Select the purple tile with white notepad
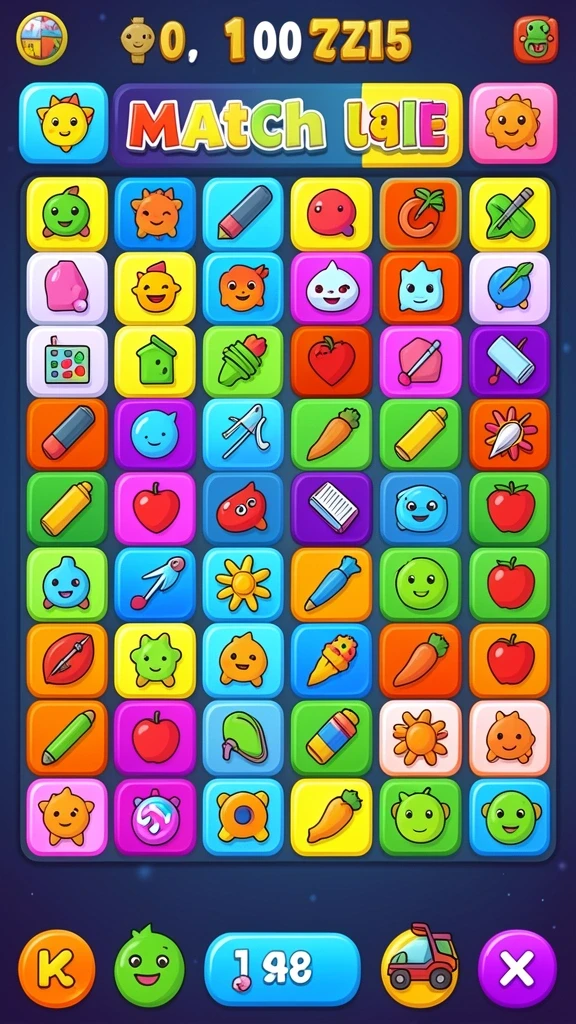This screenshot has width=576, height=1024. (x=331, y=509)
